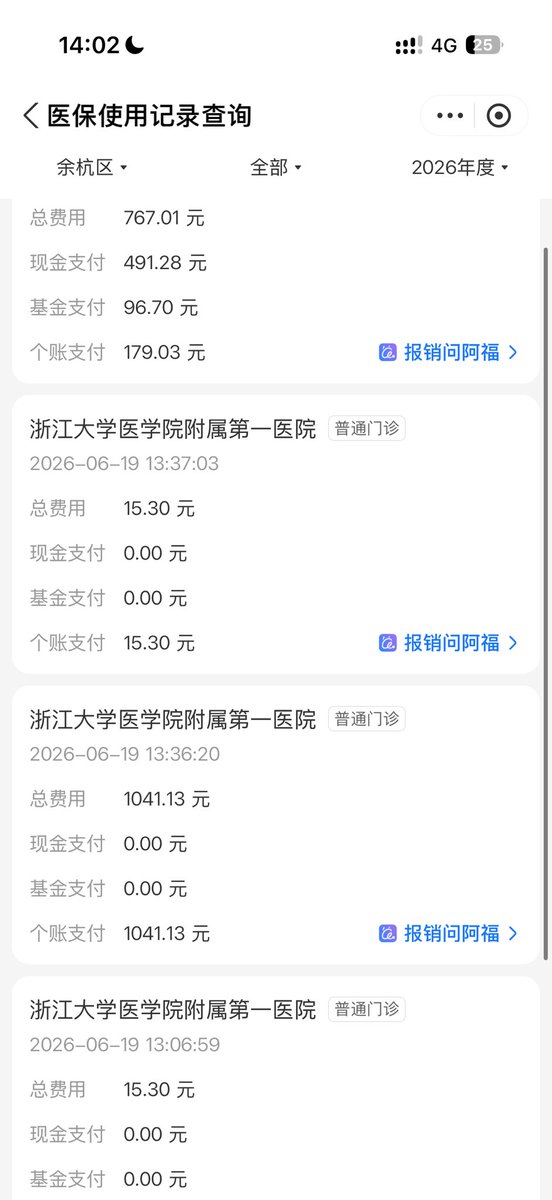Viewport: 552px width, 1200px height.
Task: Expand the 全部 type filter
Action: [276, 168]
